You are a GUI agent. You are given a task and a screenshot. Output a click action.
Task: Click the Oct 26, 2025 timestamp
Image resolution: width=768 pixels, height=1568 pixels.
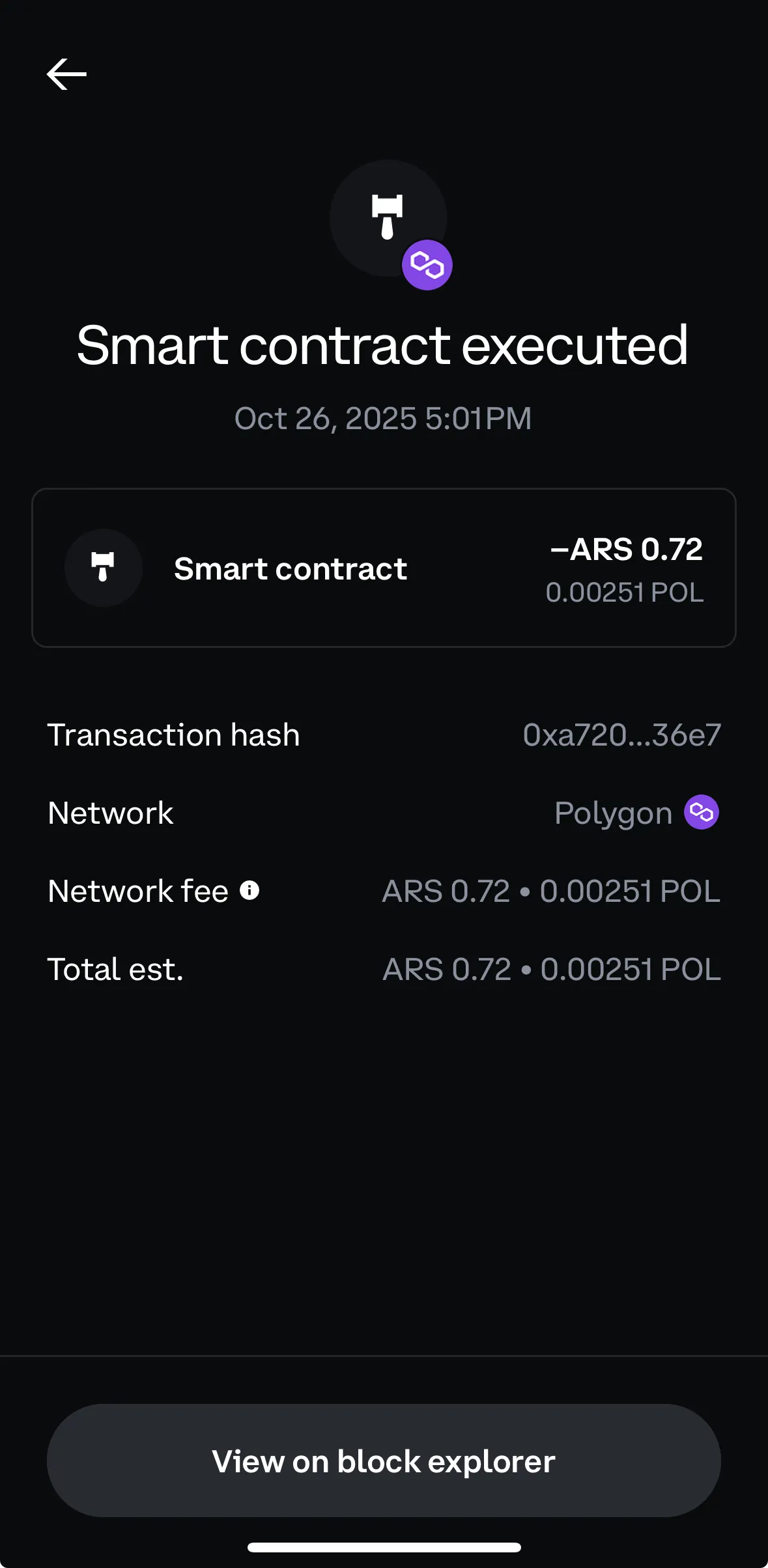(x=384, y=418)
